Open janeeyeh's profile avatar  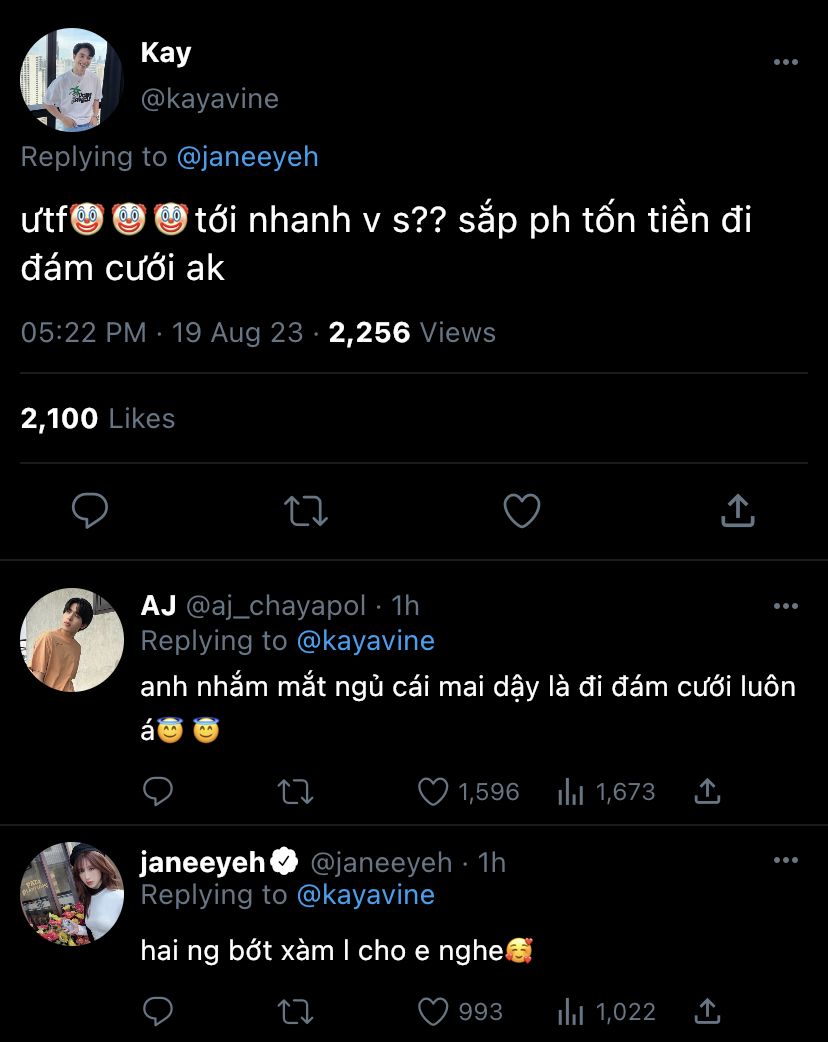point(72,894)
